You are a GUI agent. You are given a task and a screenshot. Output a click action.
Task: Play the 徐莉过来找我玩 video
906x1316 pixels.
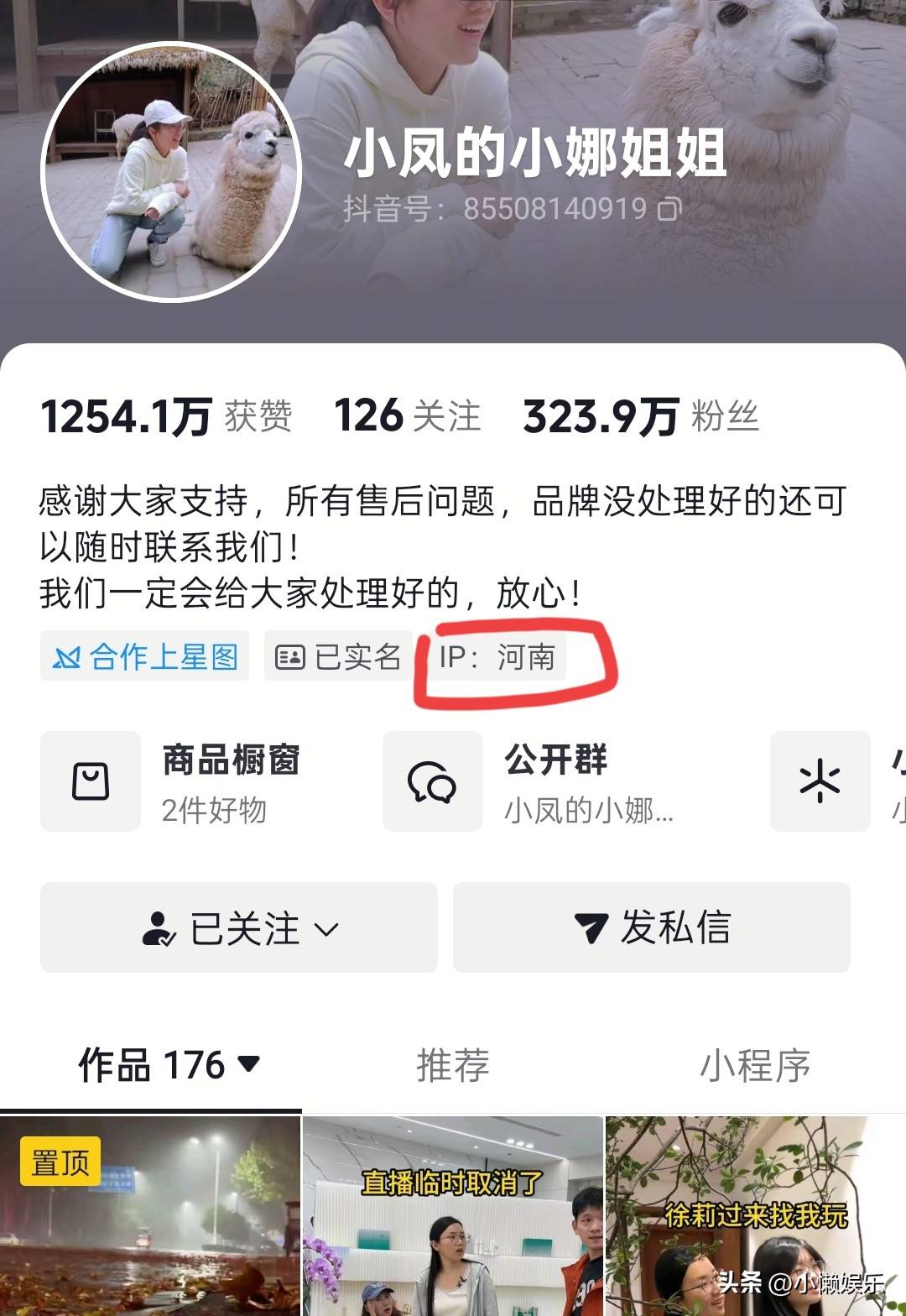pos(755,1217)
